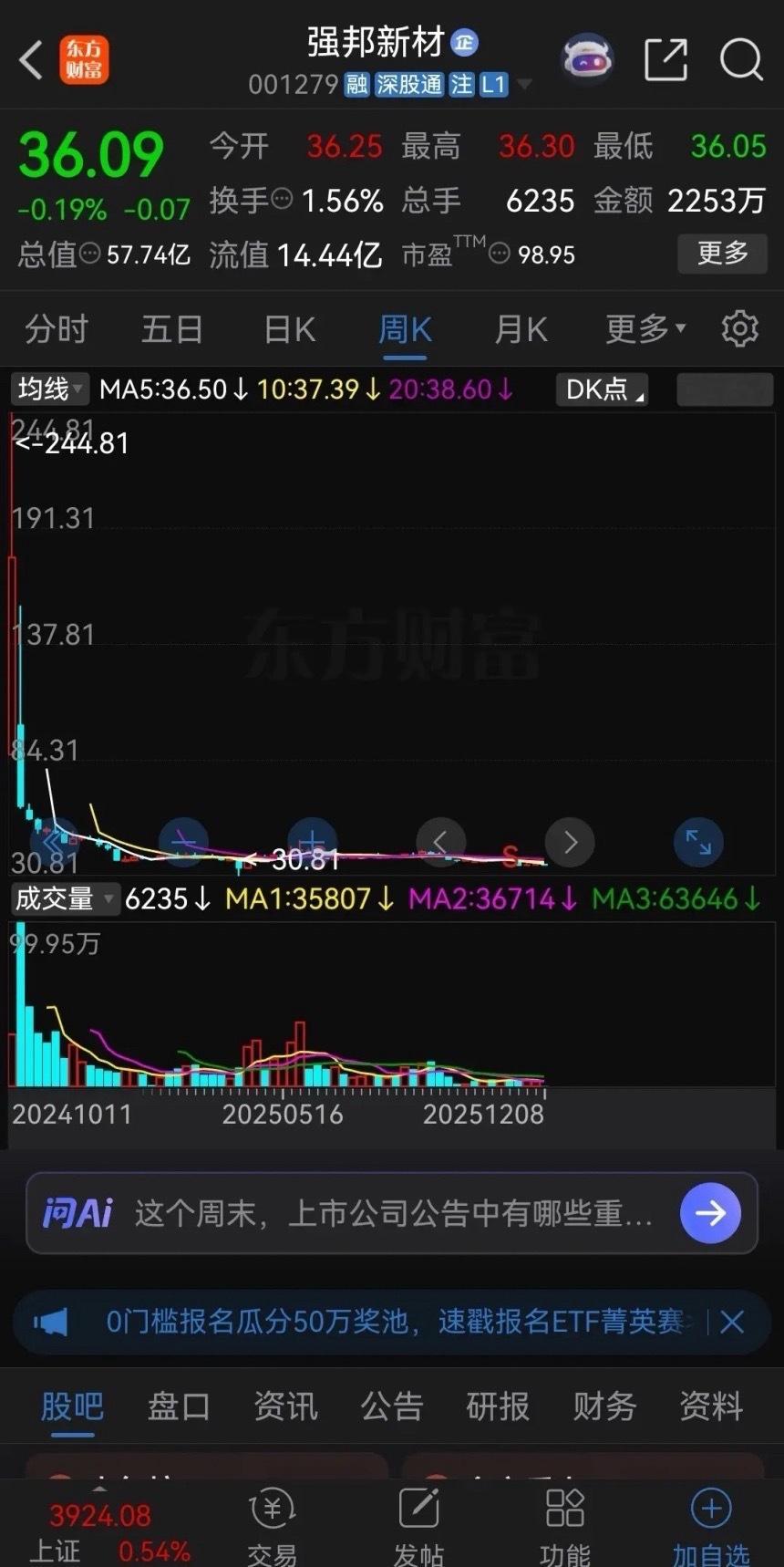Open the search magnifier icon
Image resolution: width=784 pixels, height=1567 pixels.
[740, 60]
